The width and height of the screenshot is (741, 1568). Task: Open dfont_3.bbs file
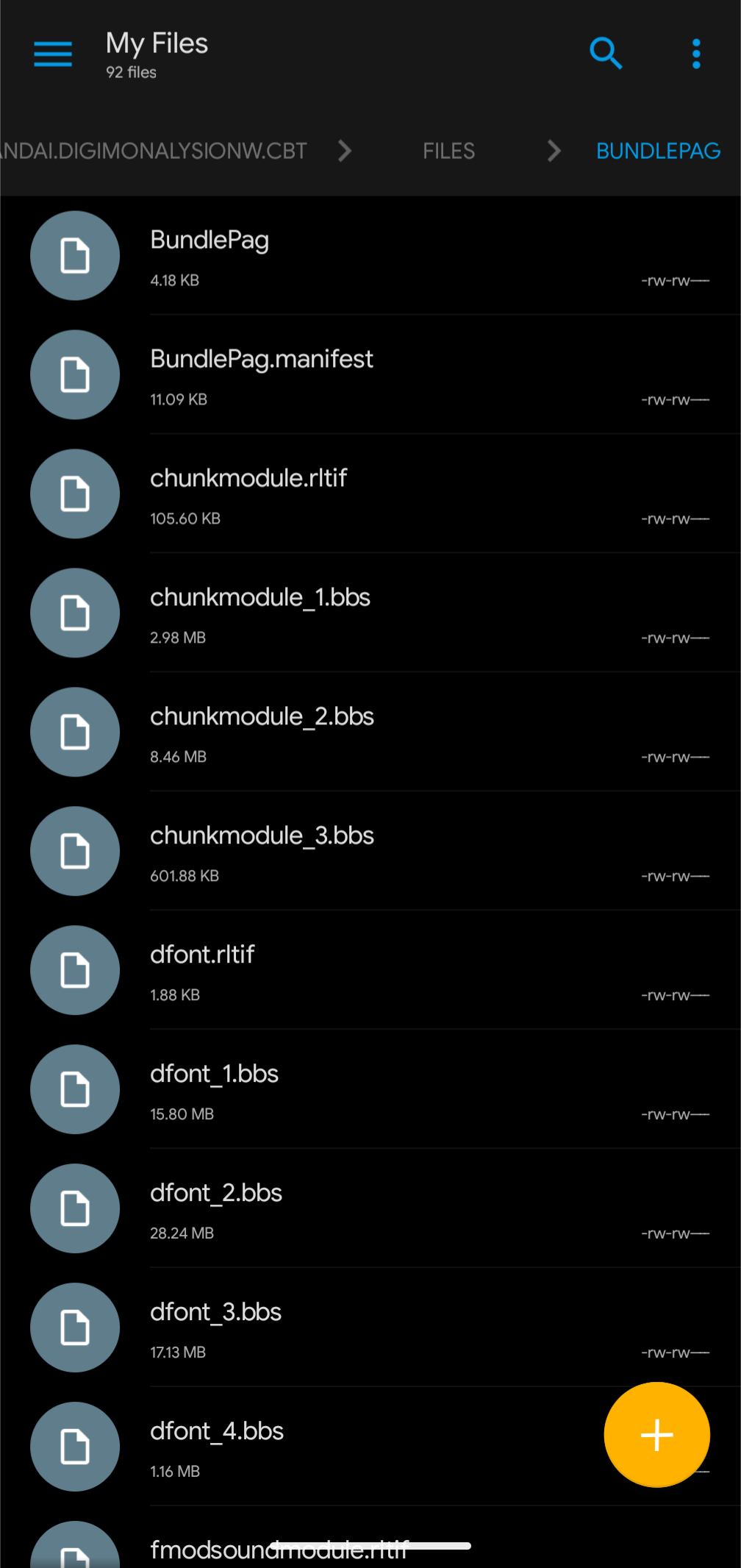370,1328
